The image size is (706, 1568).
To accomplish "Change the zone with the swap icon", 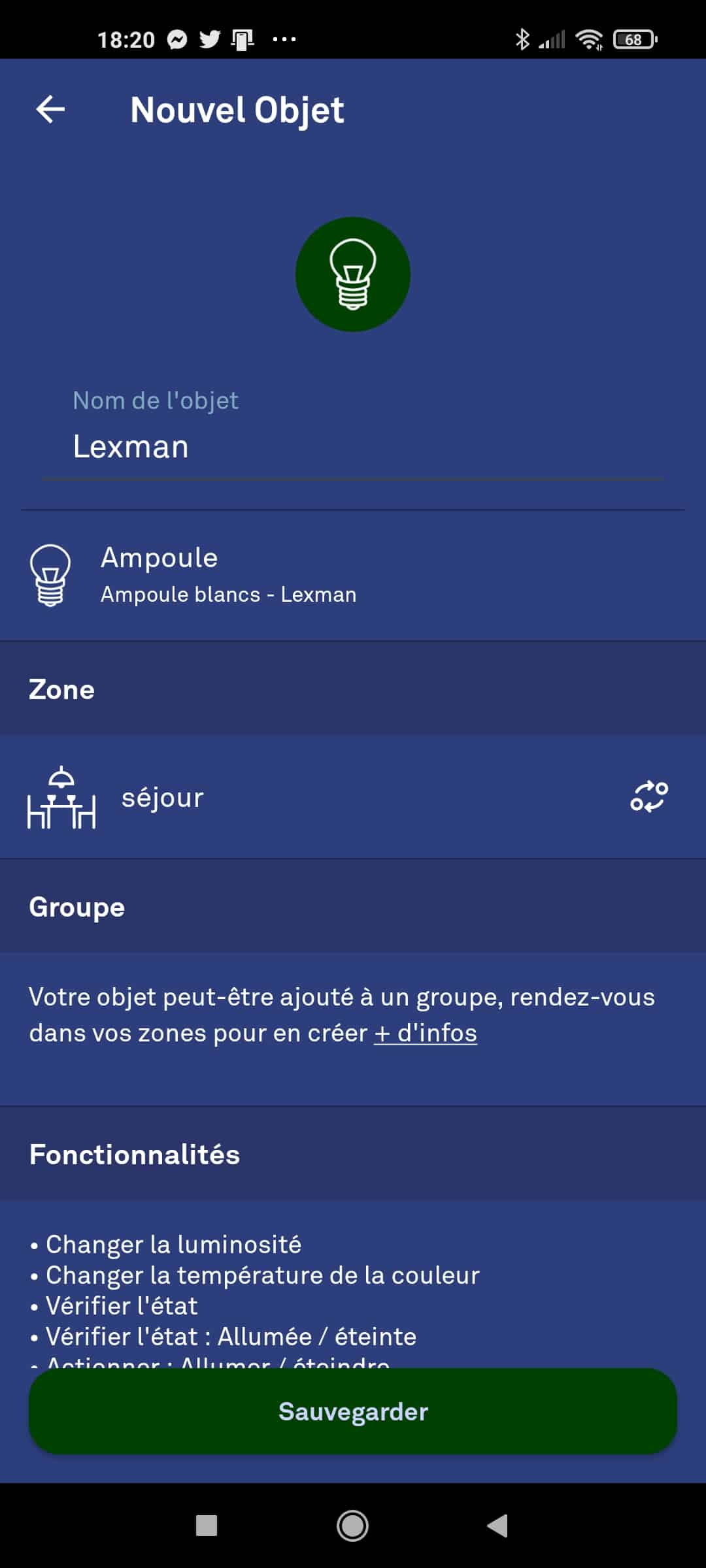I will pyautogui.click(x=649, y=796).
